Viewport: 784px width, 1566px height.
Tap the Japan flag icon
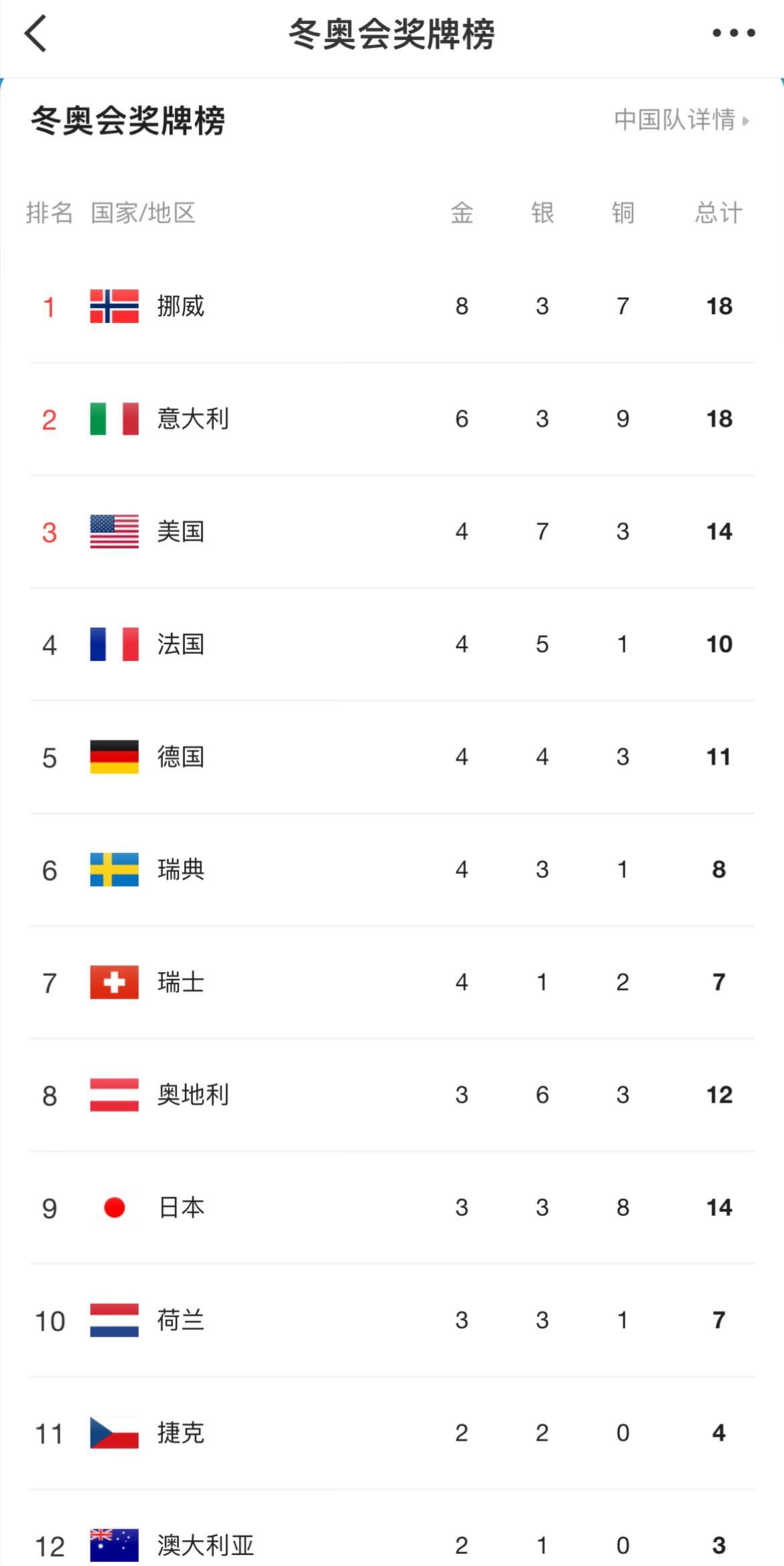tap(114, 1207)
